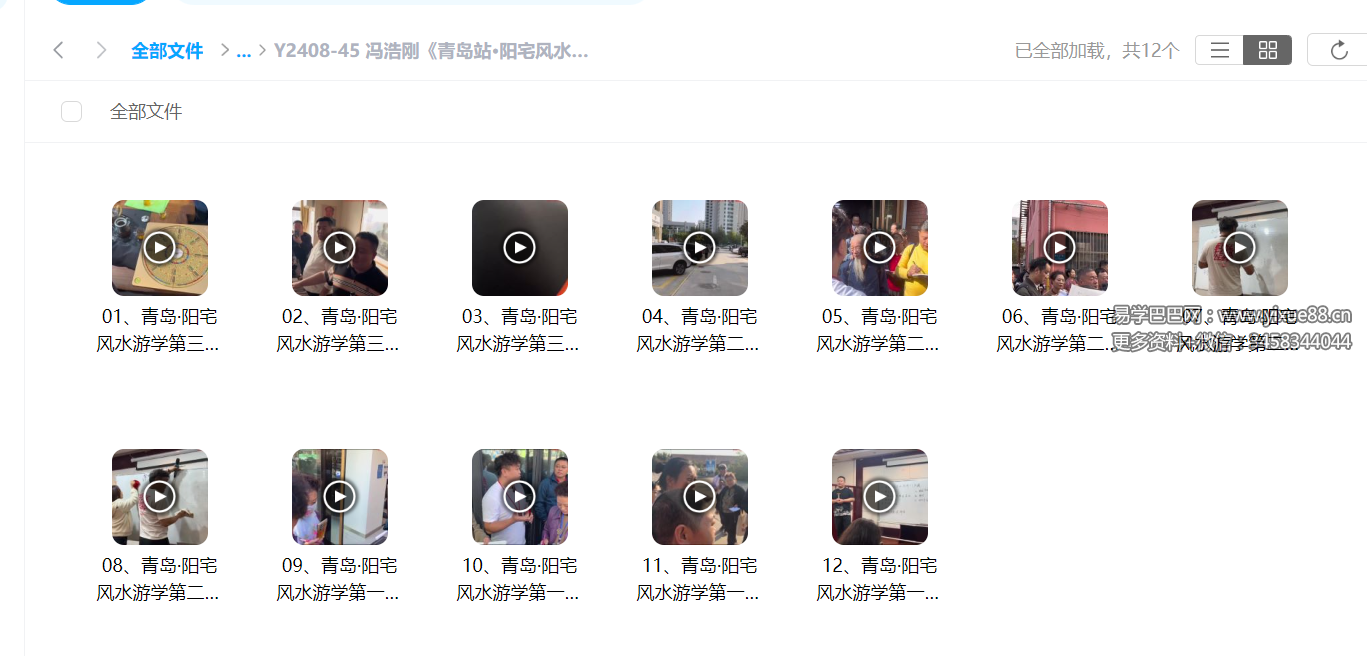The image size is (1367, 656).
Task: Open video 12、青岛·阳宅风水游学
Action: [880, 496]
